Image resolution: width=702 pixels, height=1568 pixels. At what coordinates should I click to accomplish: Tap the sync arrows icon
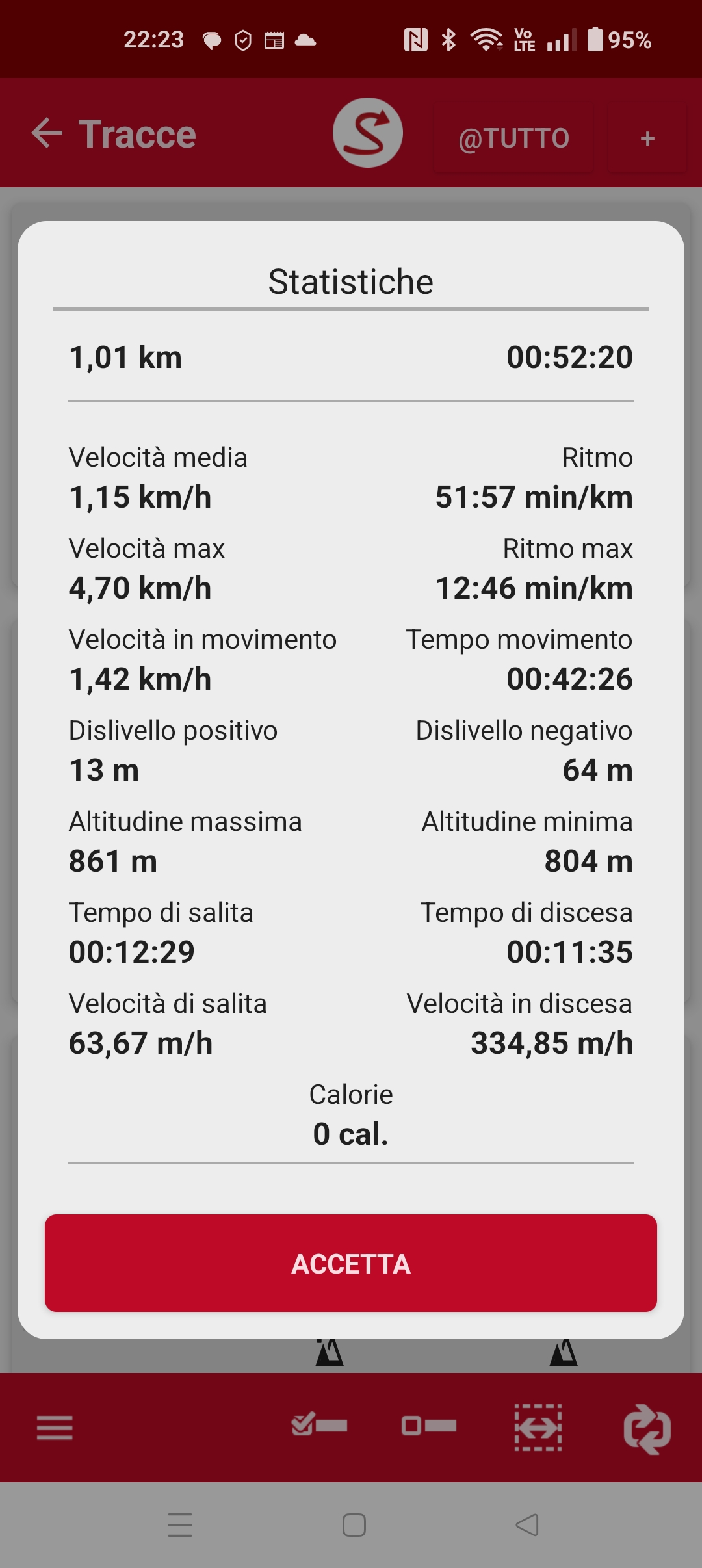pyautogui.click(x=647, y=1429)
